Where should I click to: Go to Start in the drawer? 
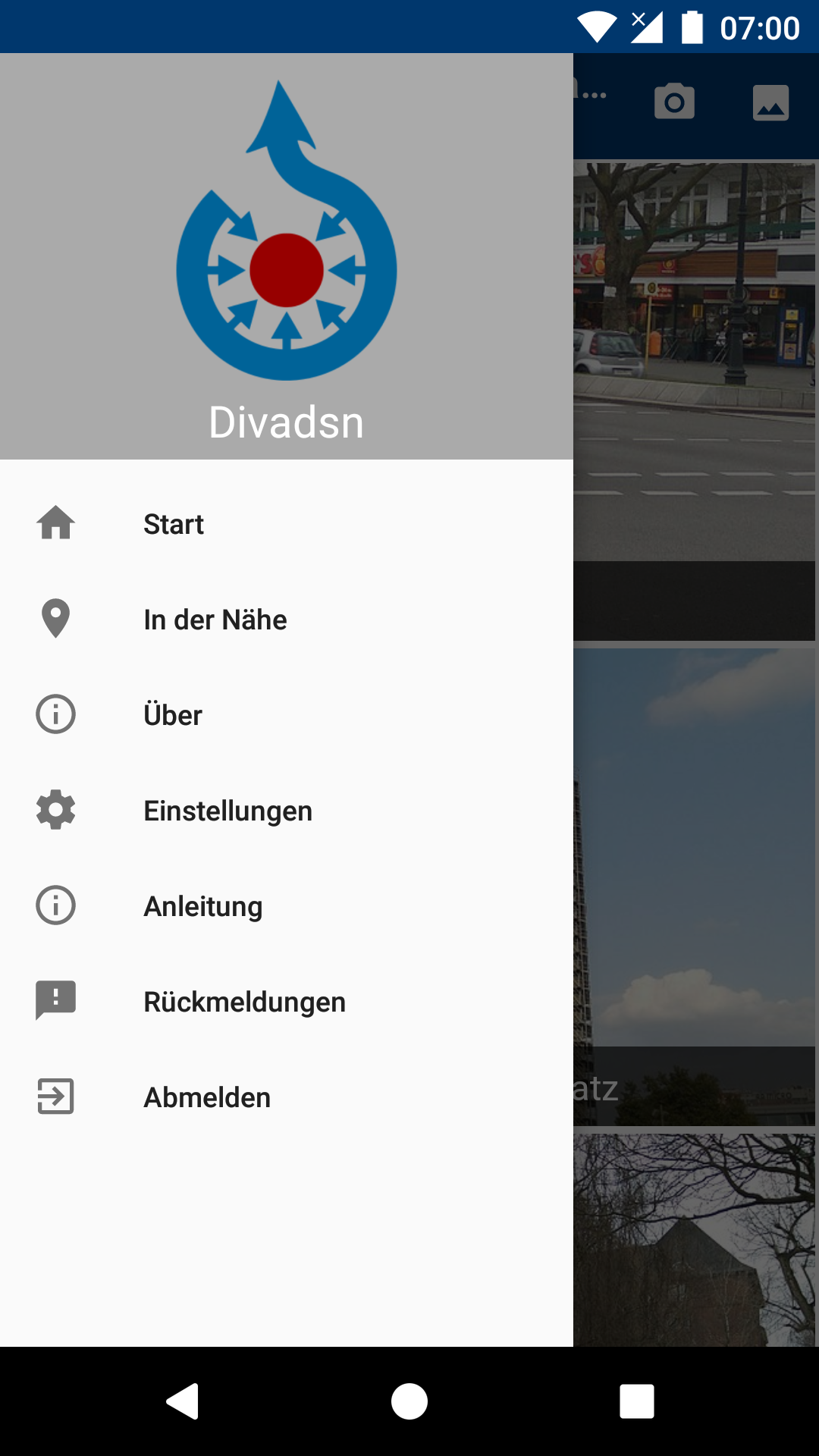(x=174, y=524)
